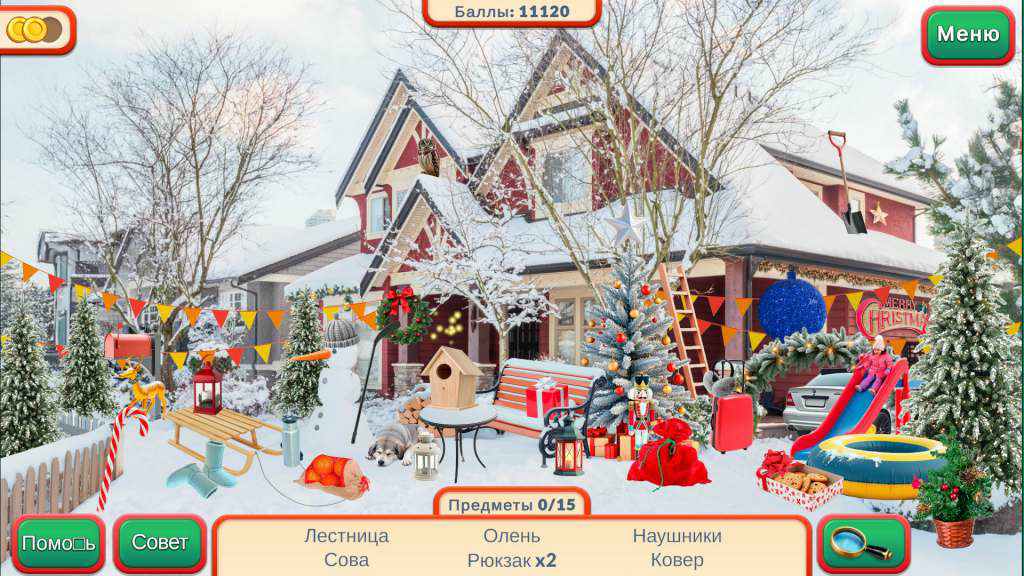
Task: Select the golden deer by the mailbox
Action: [x=140, y=385]
